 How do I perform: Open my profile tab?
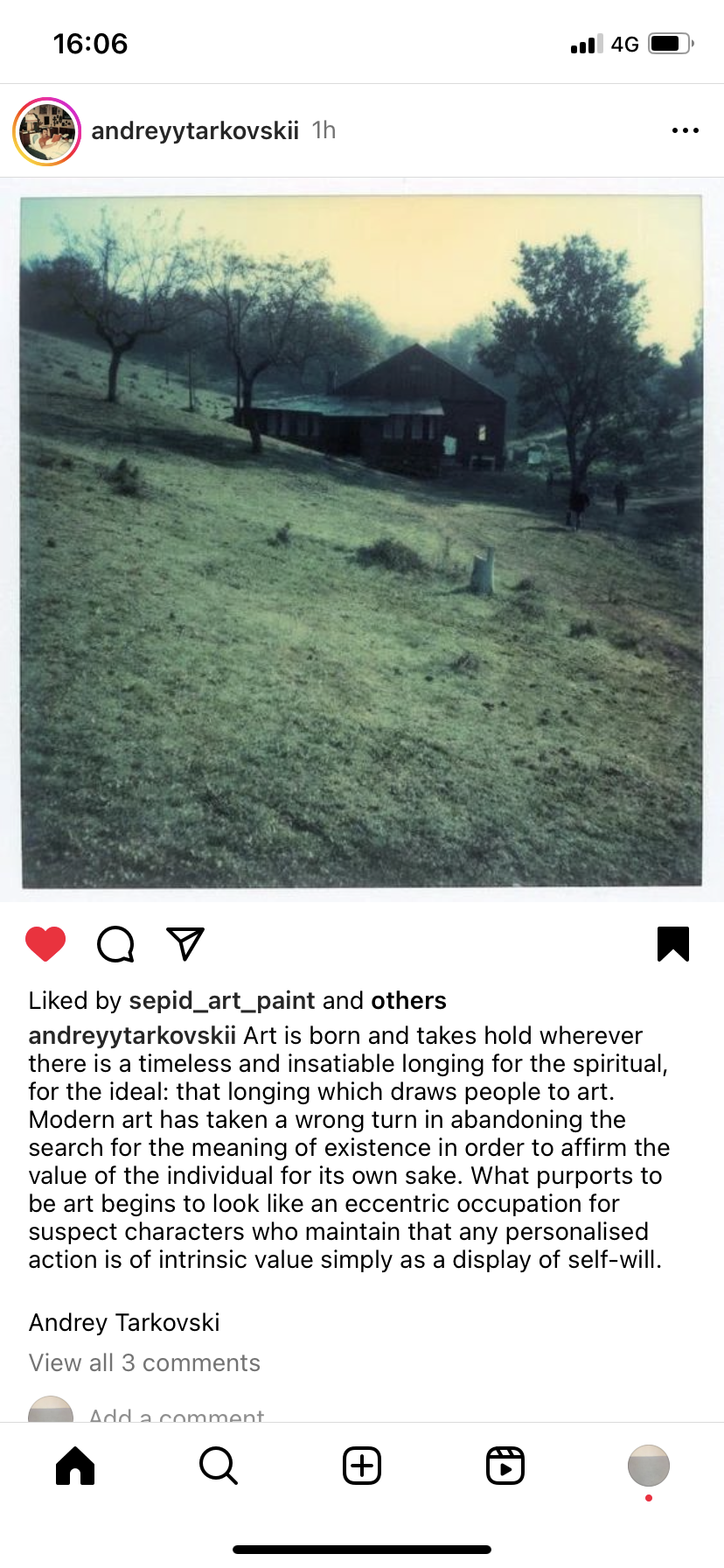pyautogui.click(x=648, y=1466)
